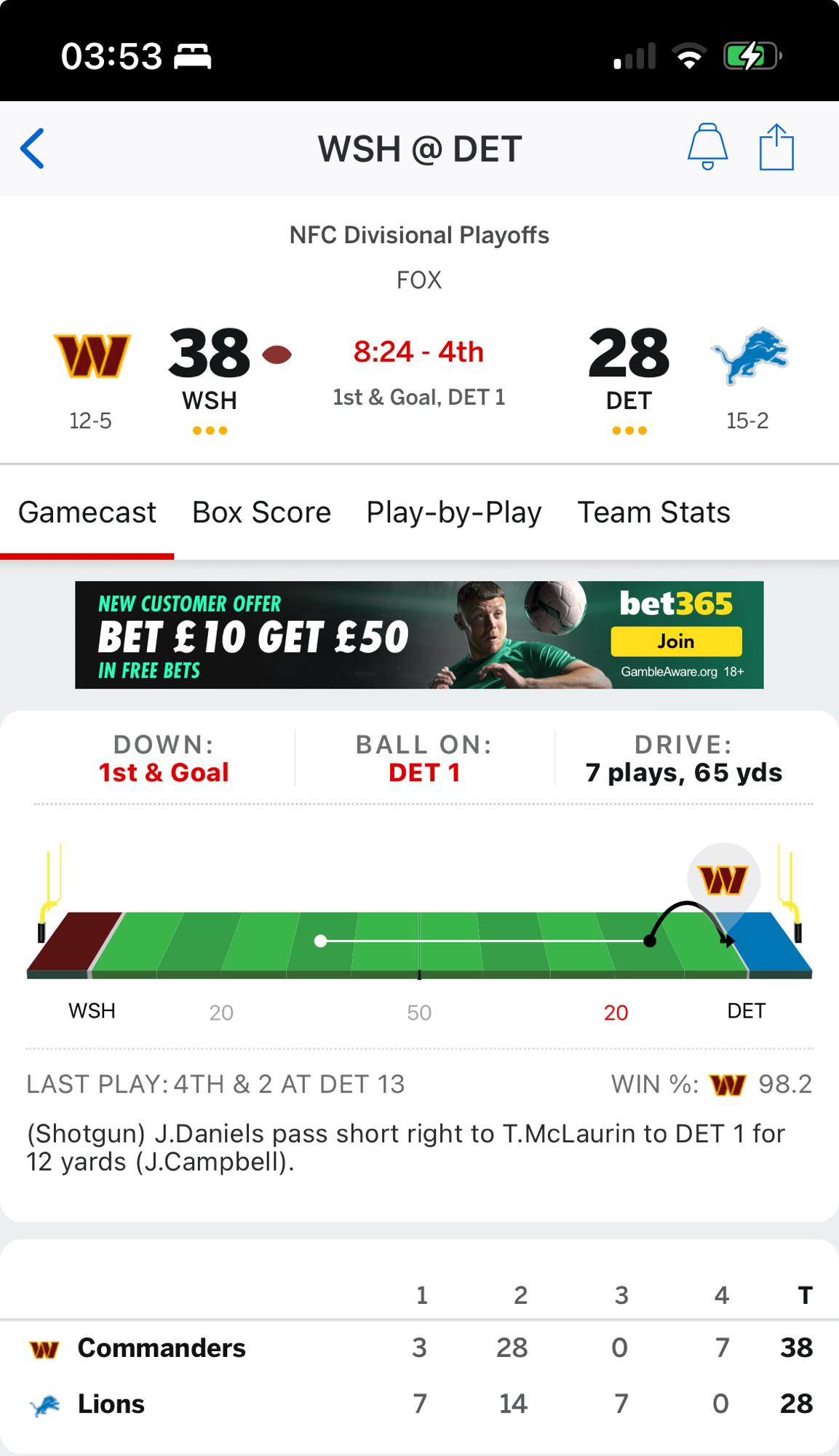The height and width of the screenshot is (1456, 839).
Task: Select the Gamecast tab
Action: pyautogui.click(x=87, y=513)
